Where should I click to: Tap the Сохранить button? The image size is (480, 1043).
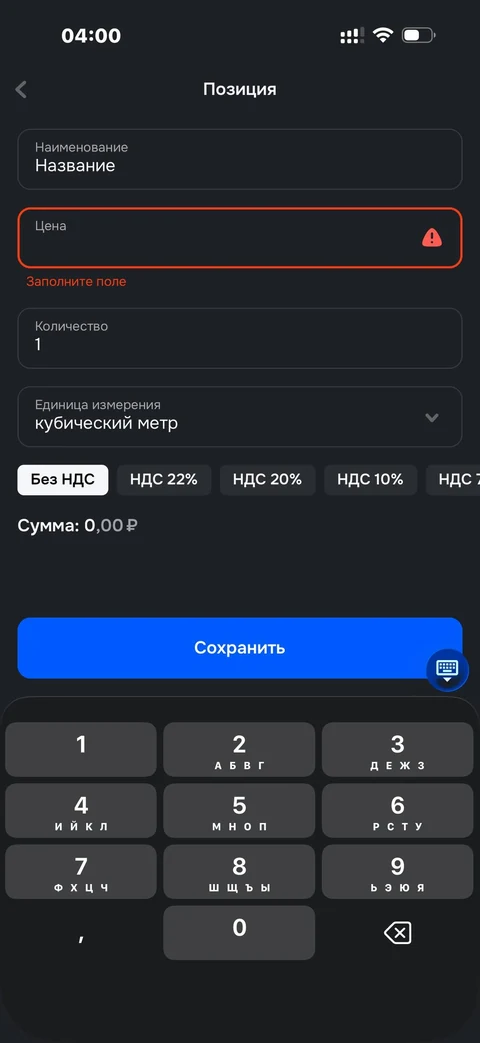click(x=239, y=648)
